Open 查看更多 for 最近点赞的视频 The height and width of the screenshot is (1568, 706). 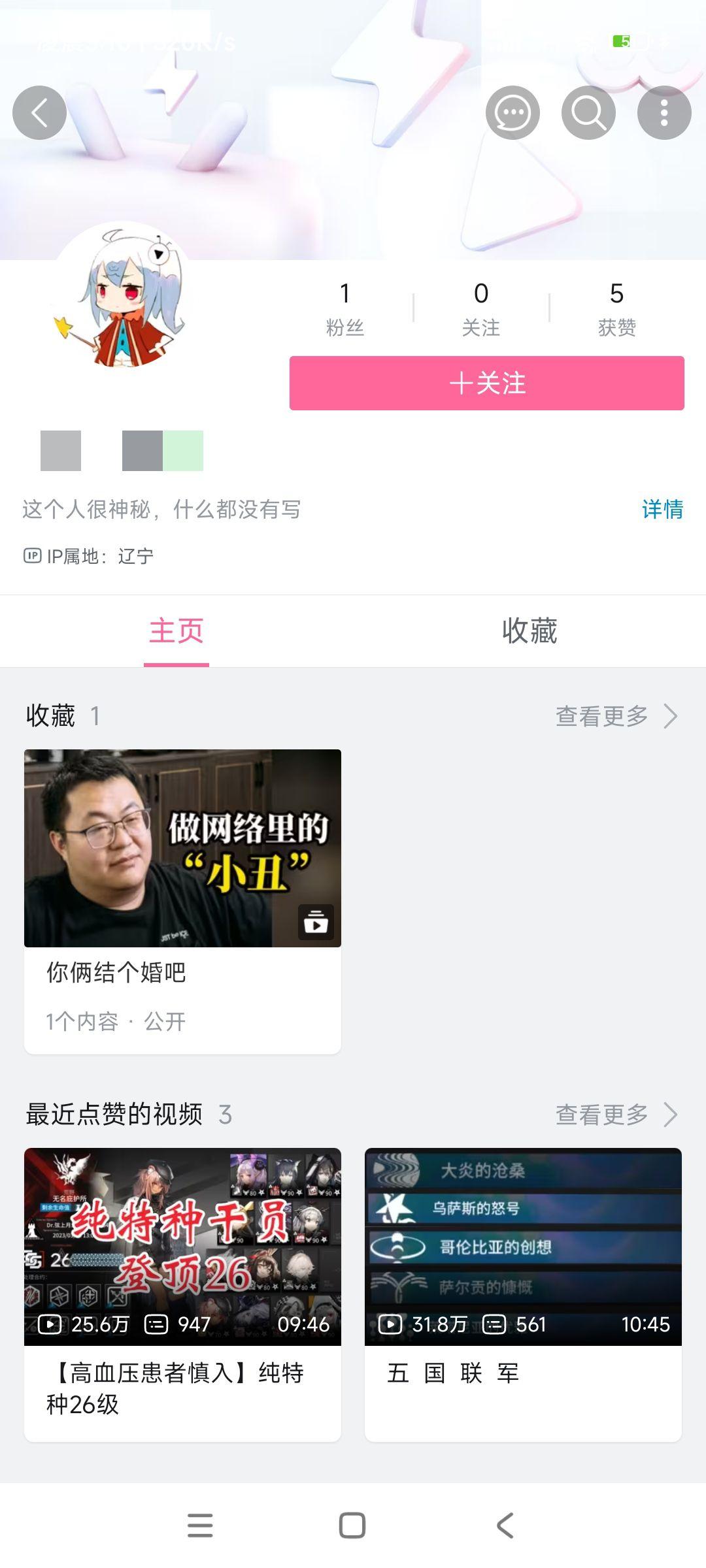pyautogui.click(x=616, y=1115)
